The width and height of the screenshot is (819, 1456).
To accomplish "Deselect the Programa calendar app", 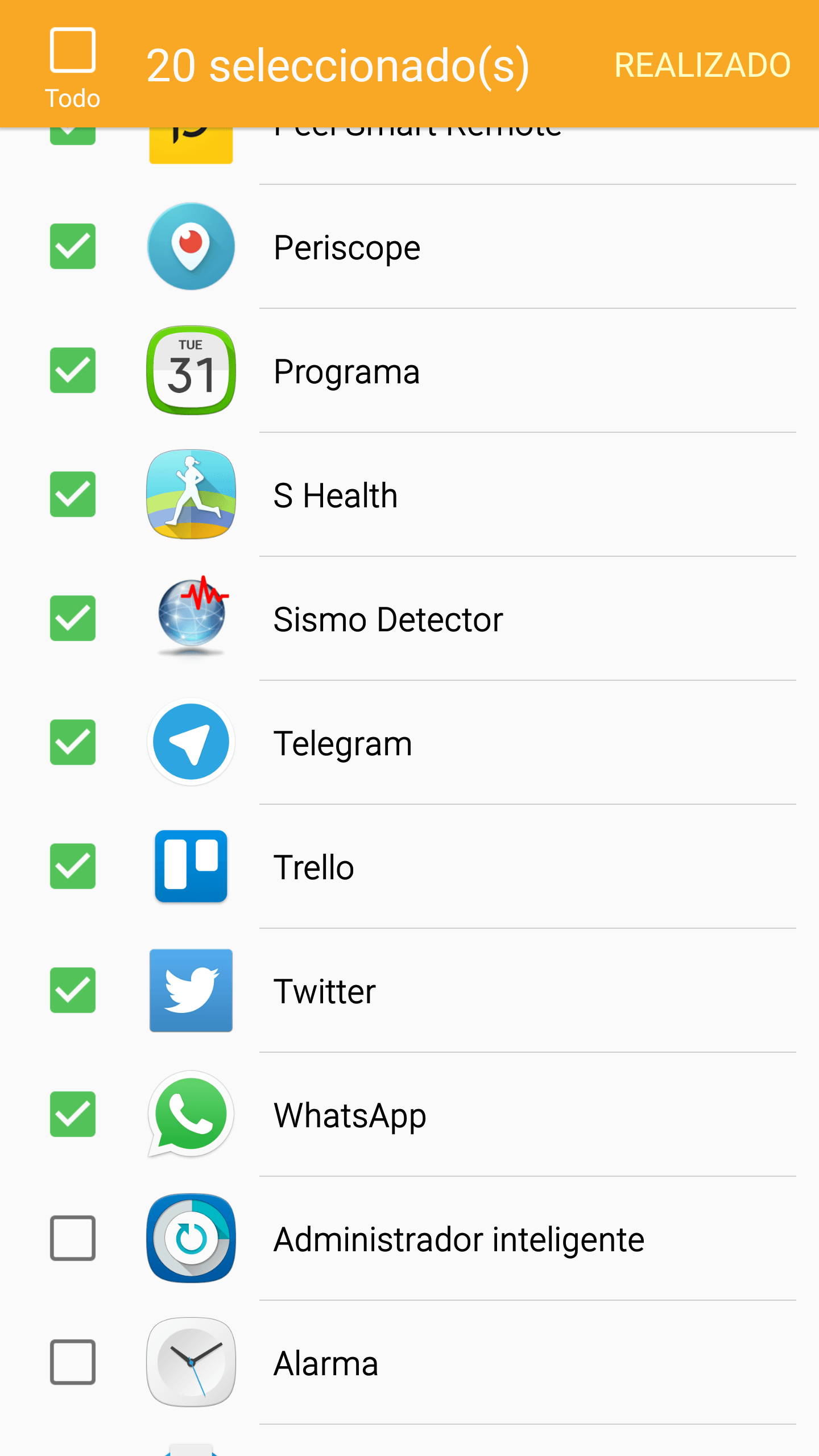I will tap(72, 370).
